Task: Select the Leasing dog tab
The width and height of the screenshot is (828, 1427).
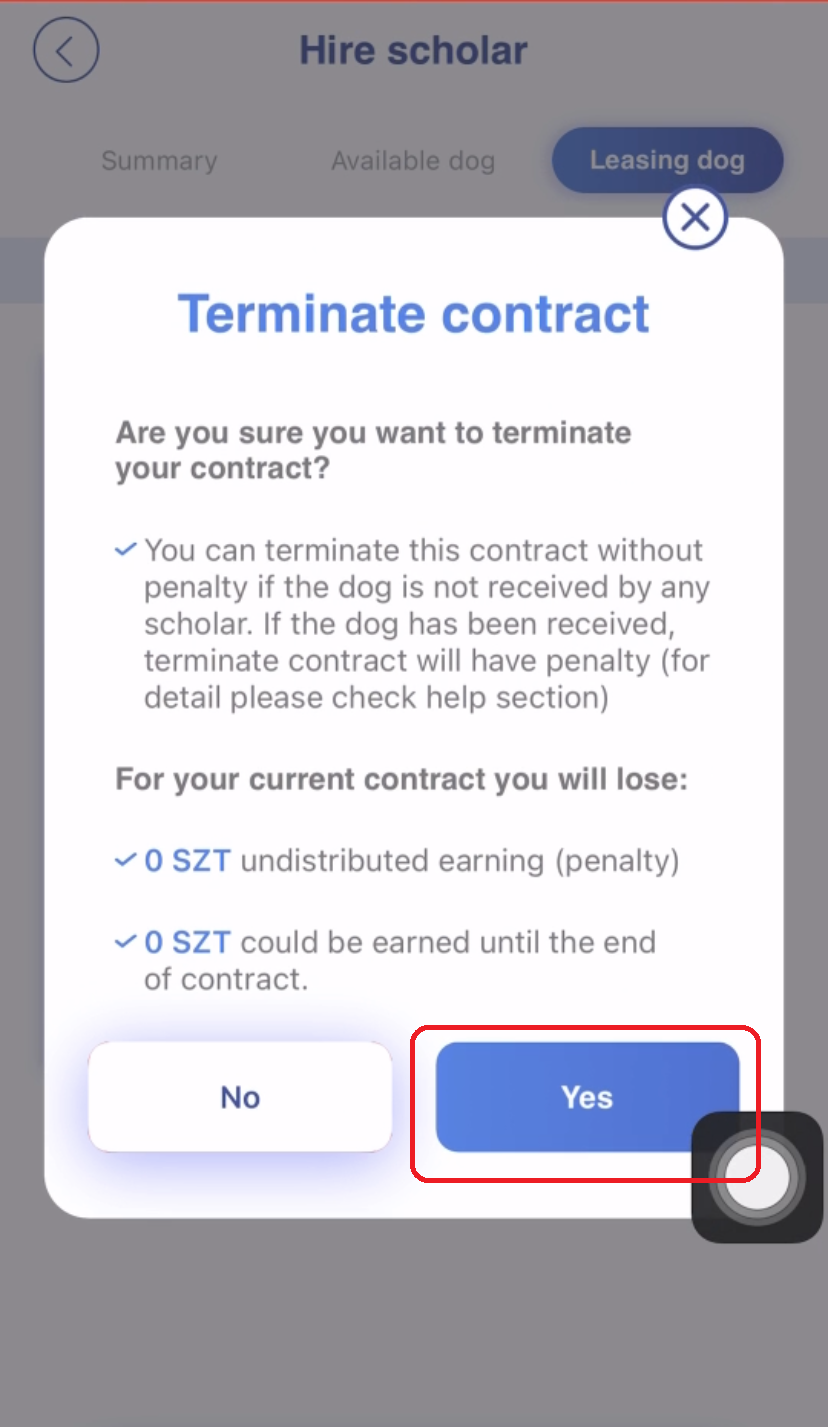Action: tap(667, 160)
